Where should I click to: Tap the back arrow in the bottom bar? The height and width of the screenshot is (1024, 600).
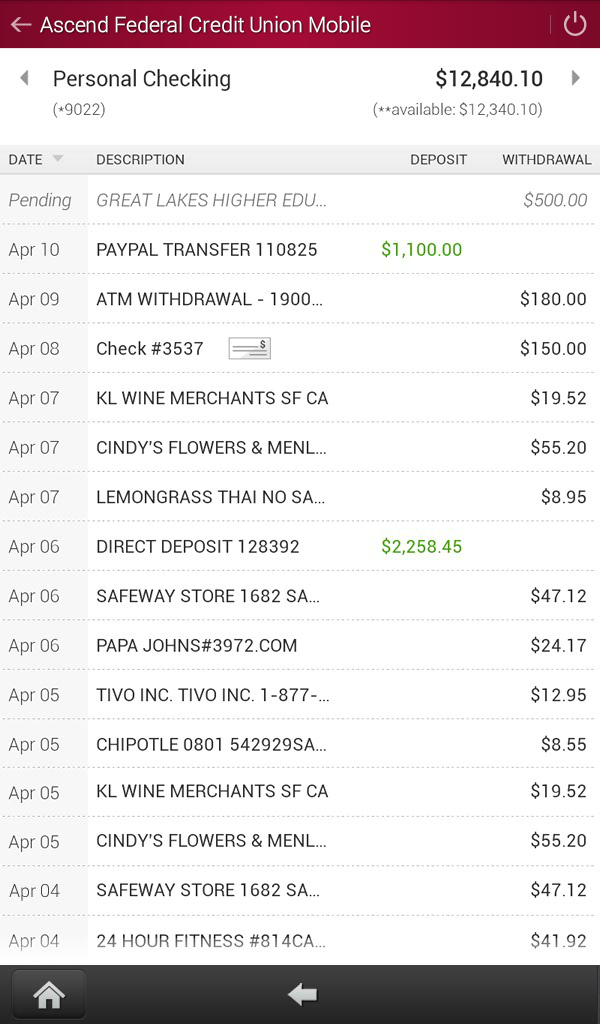pos(302,994)
